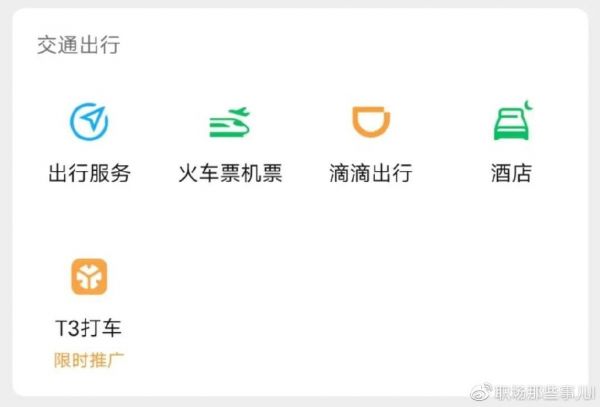Open T3打车 ride hailing
This screenshot has width=600, height=407.
[89, 278]
